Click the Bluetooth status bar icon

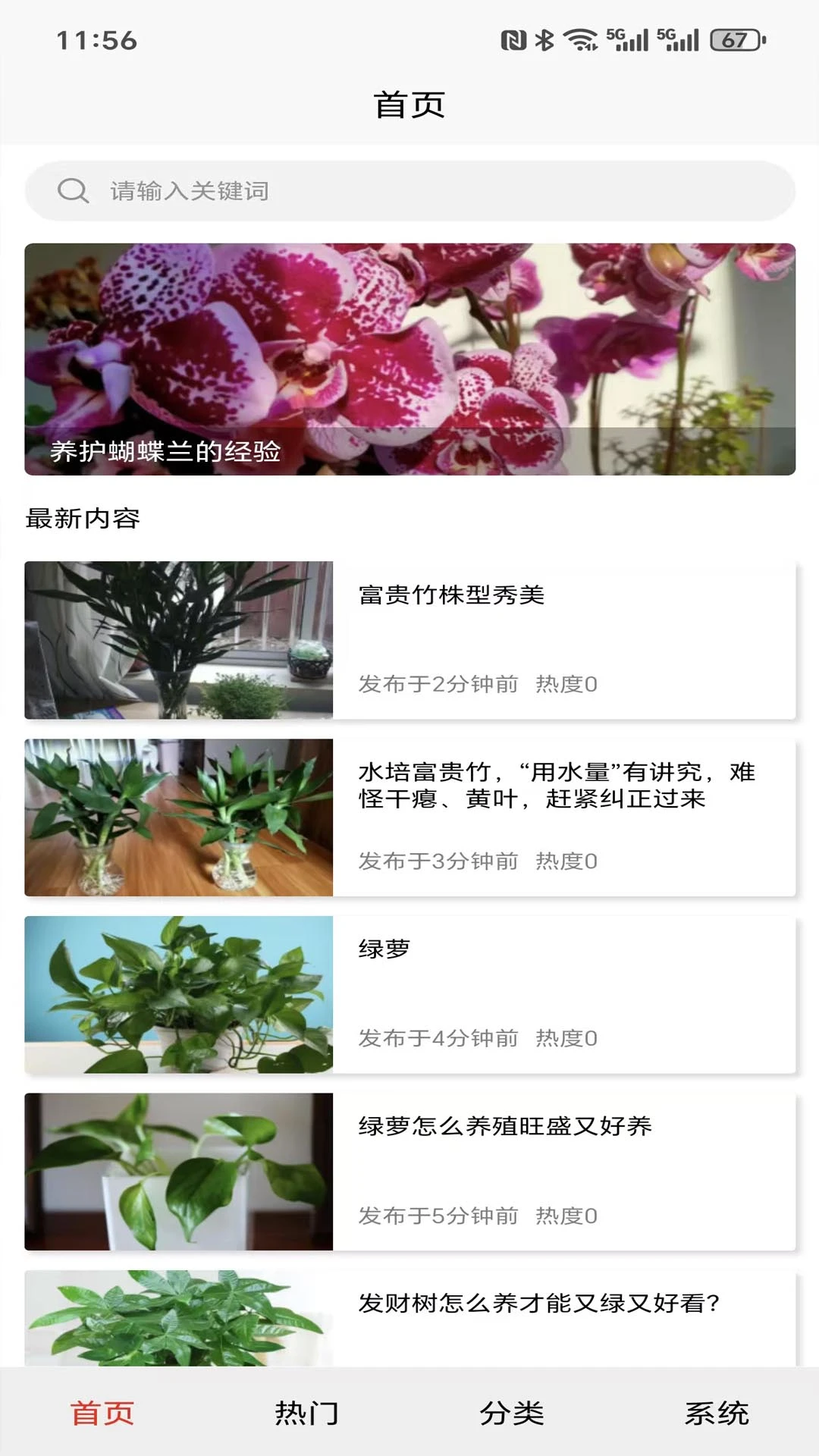544,42
